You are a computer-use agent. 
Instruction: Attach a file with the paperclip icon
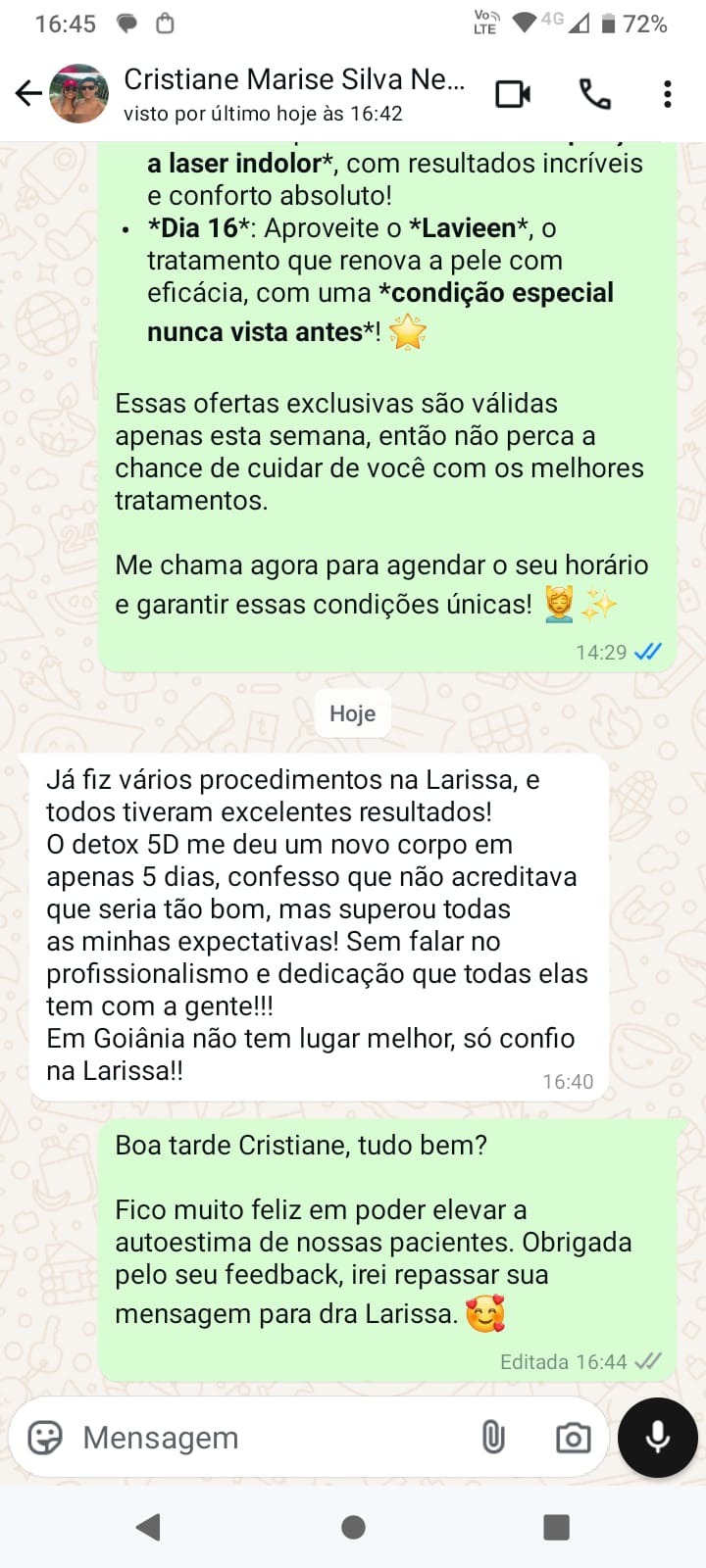click(493, 1438)
